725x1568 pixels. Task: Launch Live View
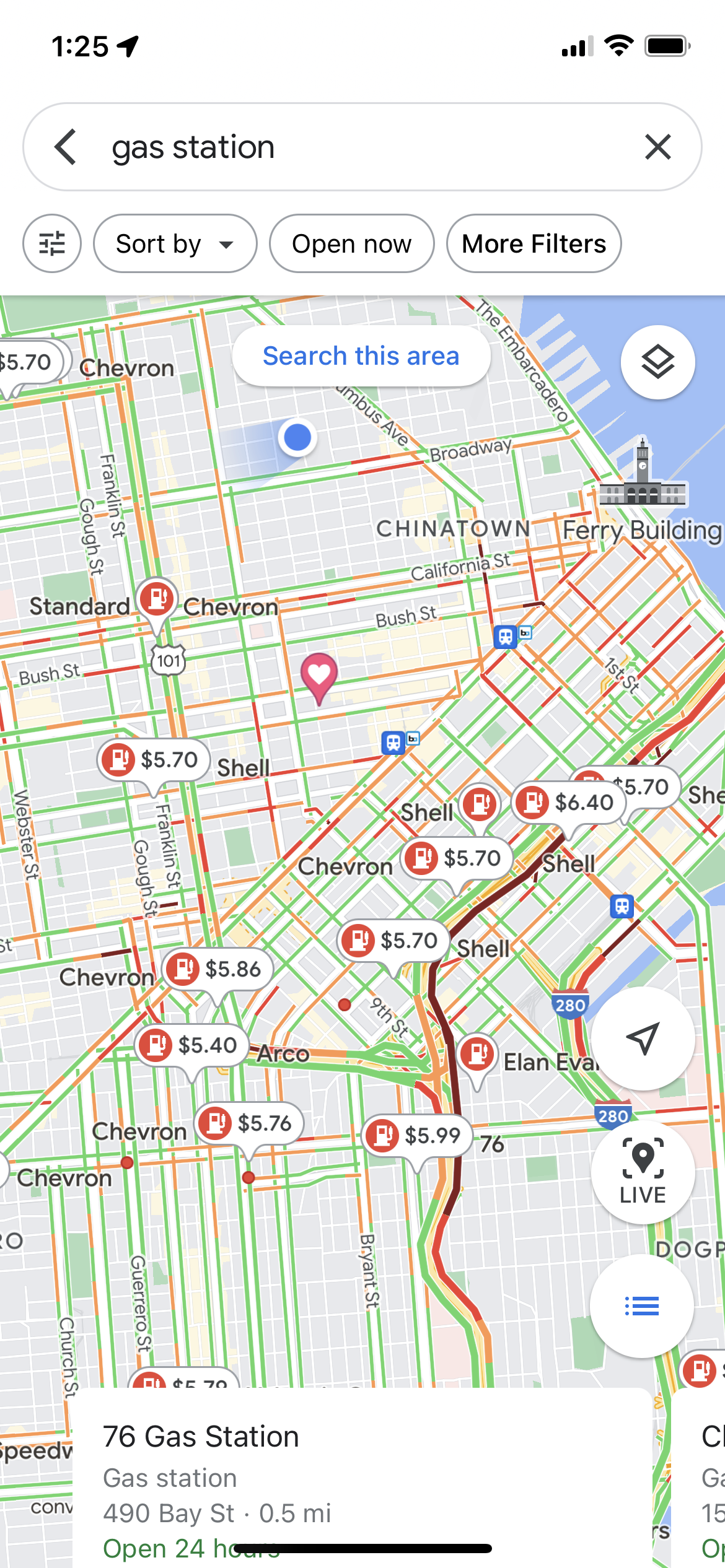coord(643,1171)
